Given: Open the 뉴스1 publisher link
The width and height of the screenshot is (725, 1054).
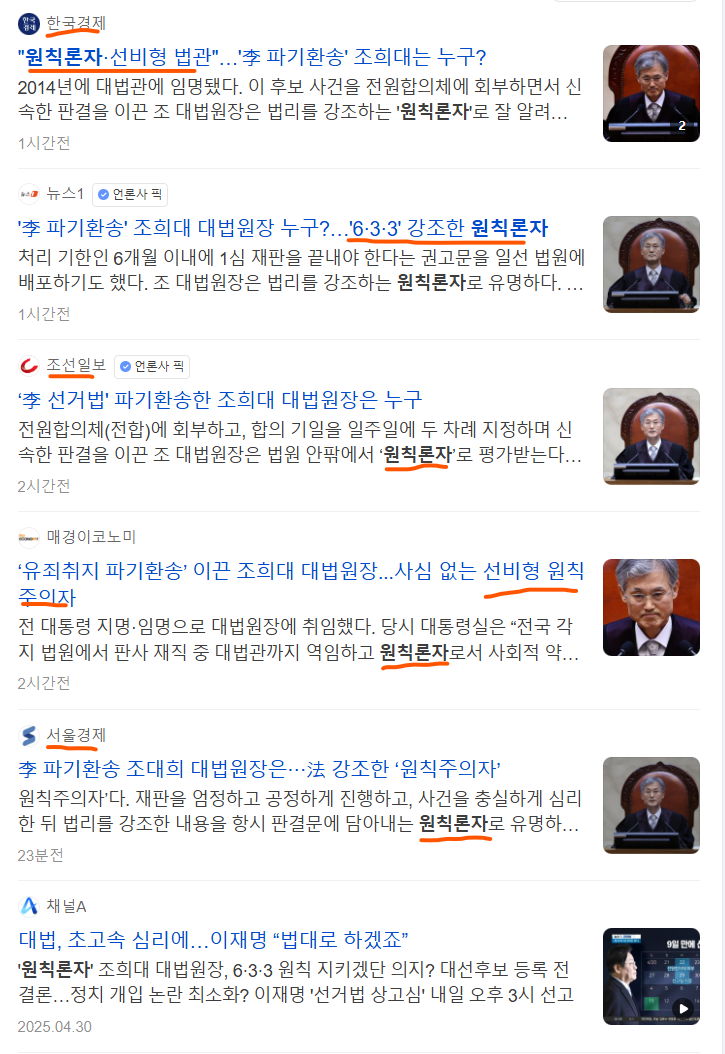Looking at the screenshot, I should (x=65, y=193).
